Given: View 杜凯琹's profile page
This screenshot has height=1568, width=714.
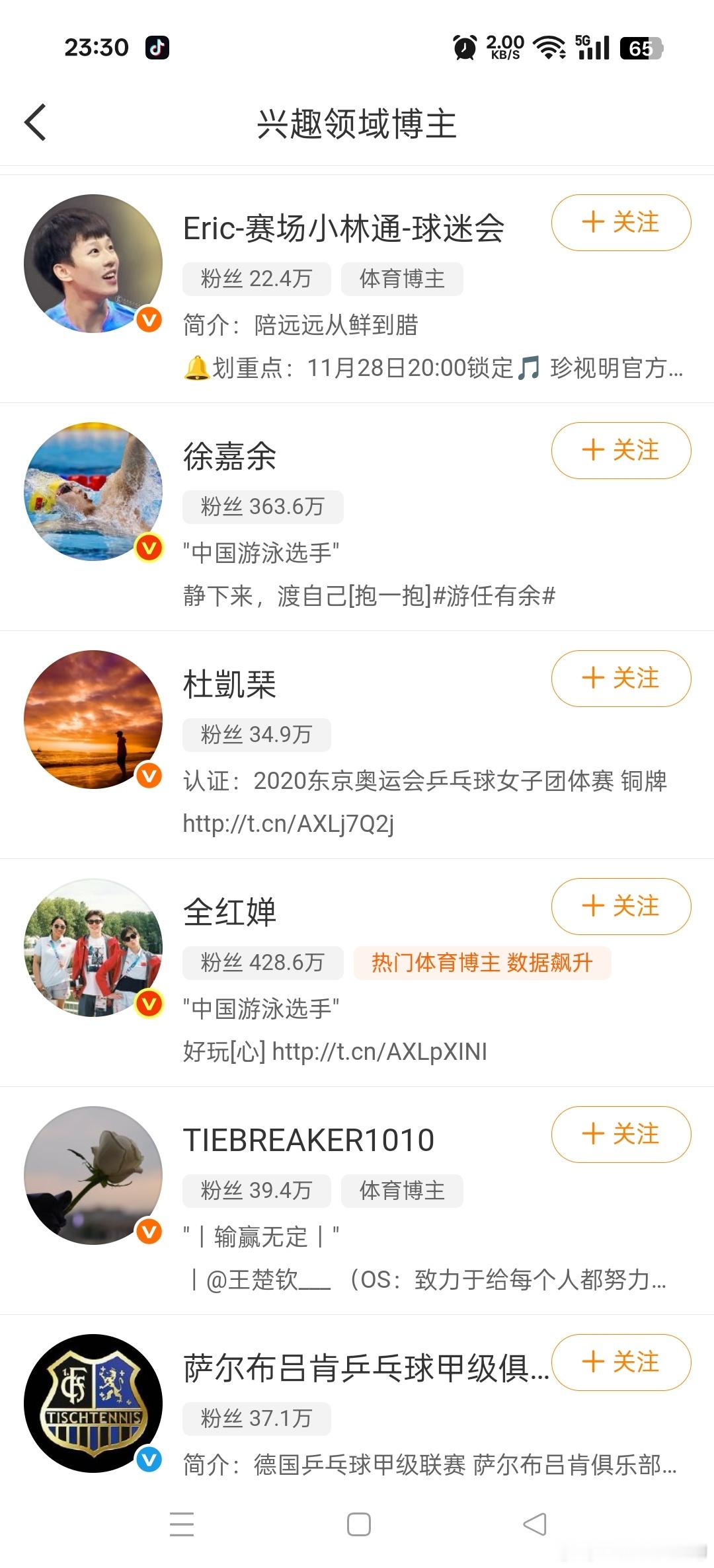Looking at the screenshot, I should click(229, 685).
